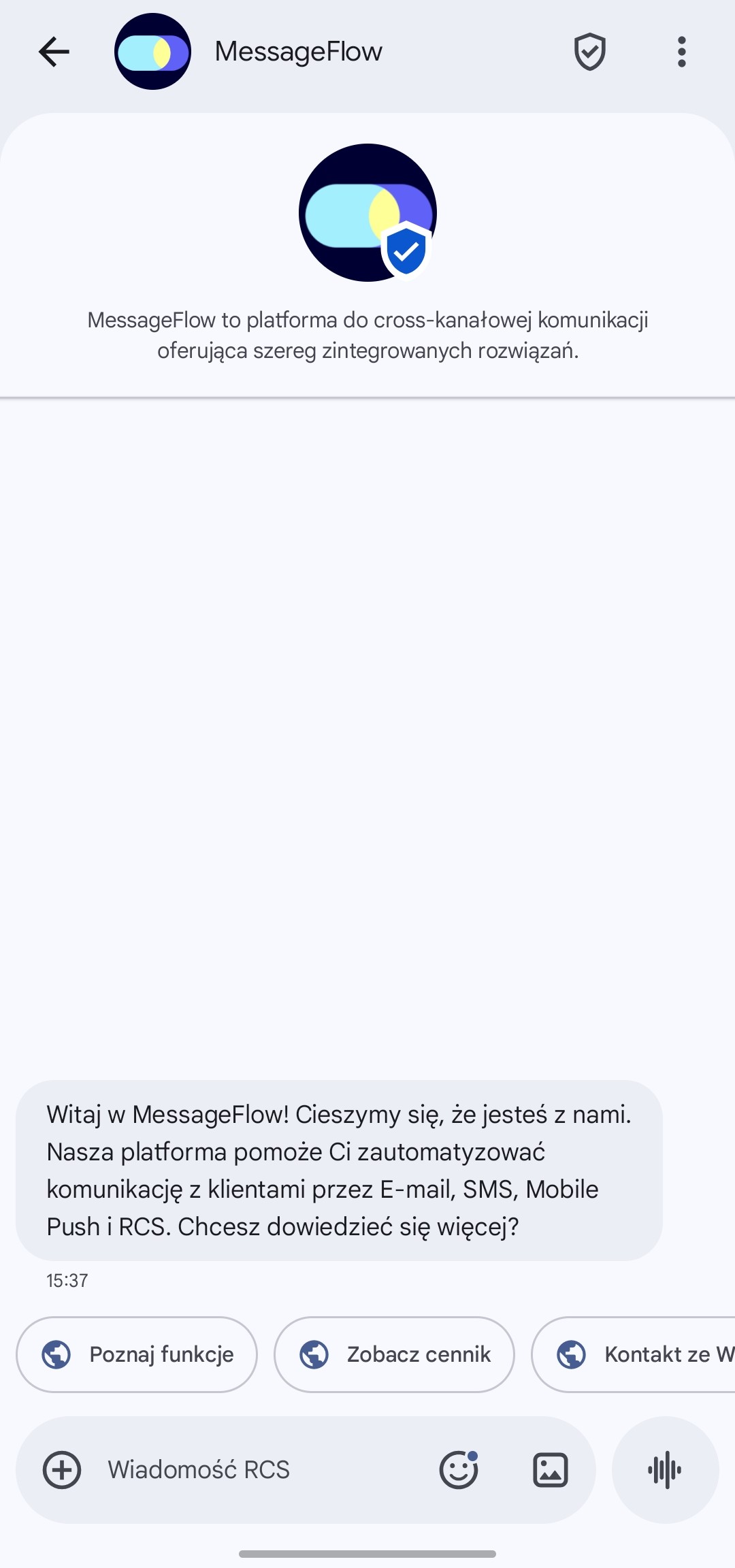Focus the "Wiadomość RCS" message field
Screen dimensions: 735x1568
point(259,1470)
